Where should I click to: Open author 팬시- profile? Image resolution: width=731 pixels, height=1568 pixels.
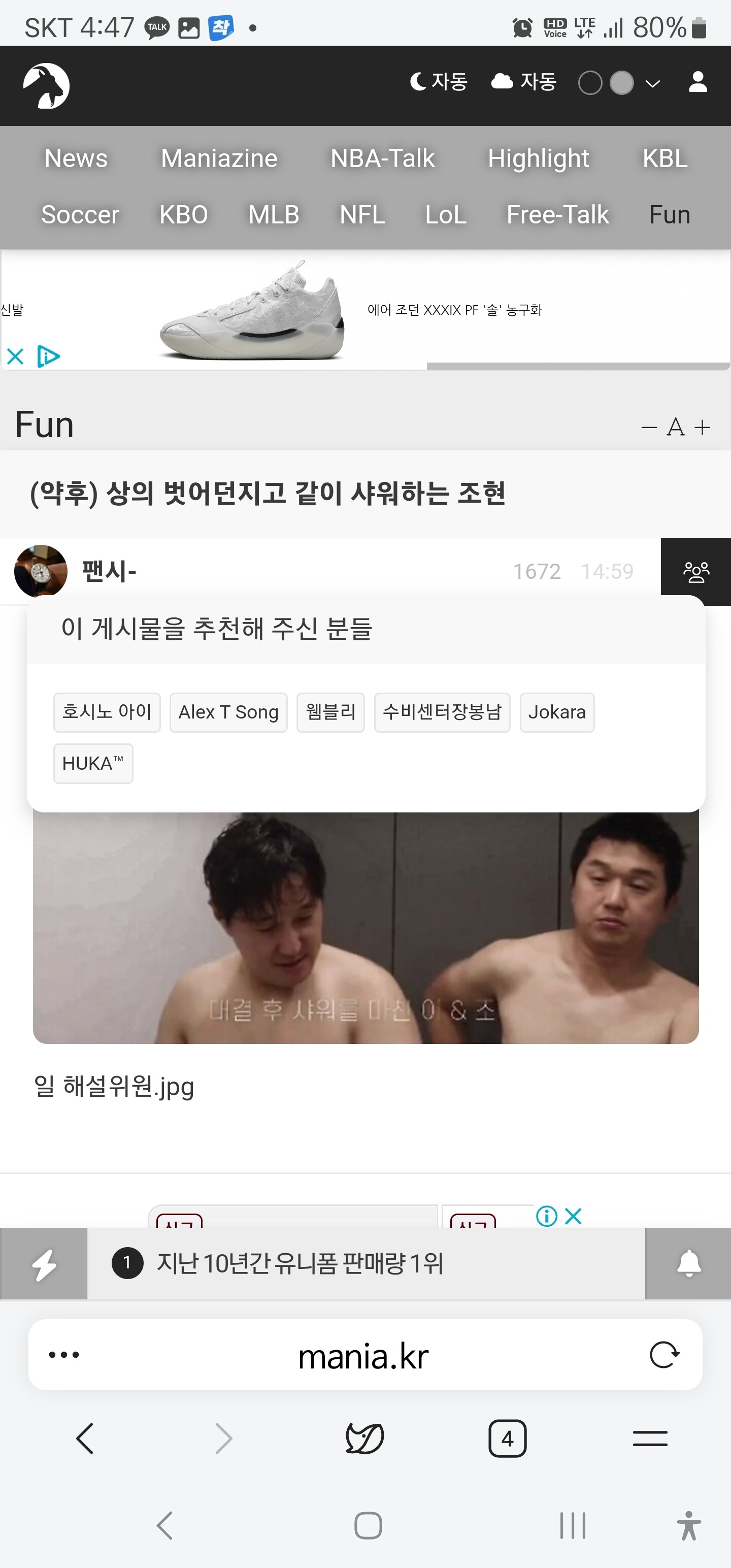tap(109, 571)
